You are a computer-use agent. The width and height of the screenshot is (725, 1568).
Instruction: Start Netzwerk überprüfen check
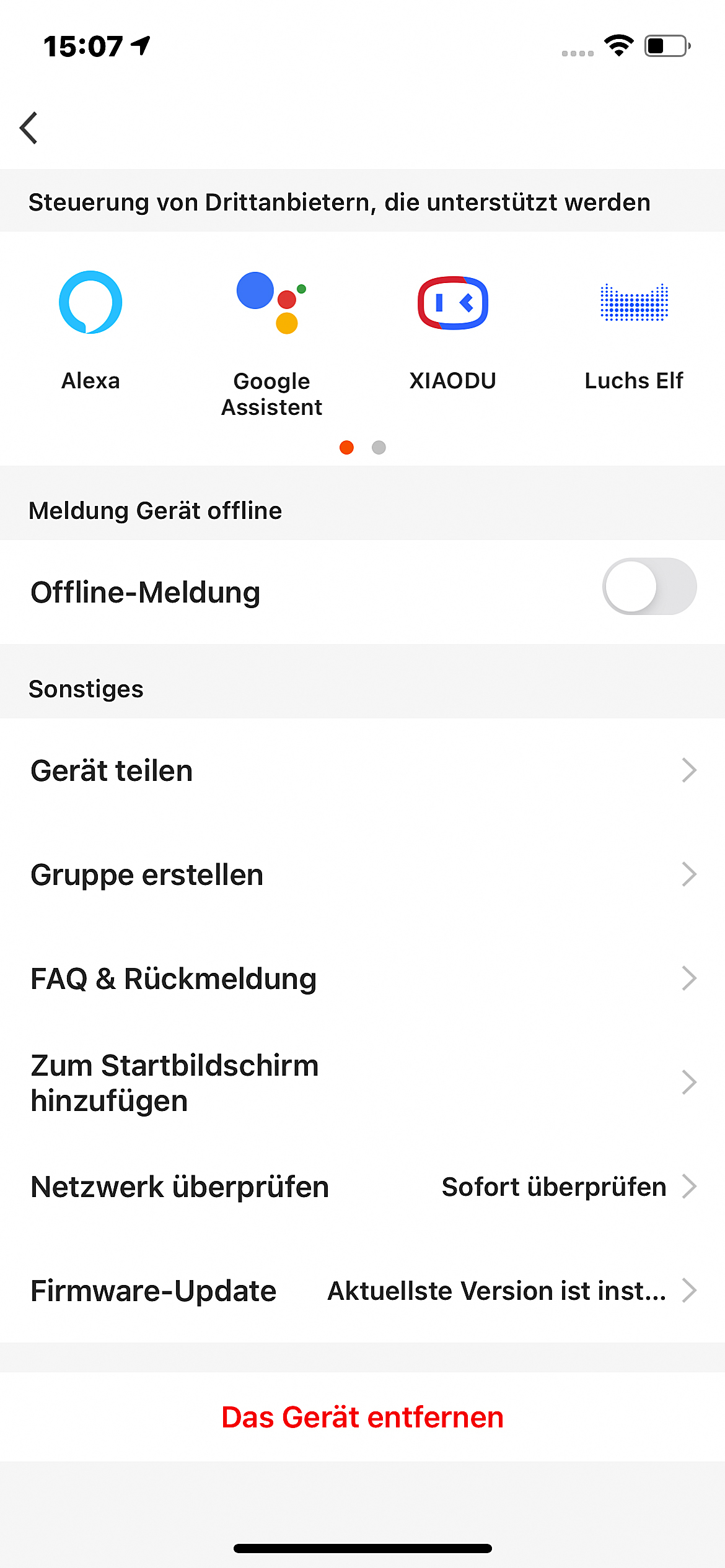pyautogui.click(x=362, y=1187)
